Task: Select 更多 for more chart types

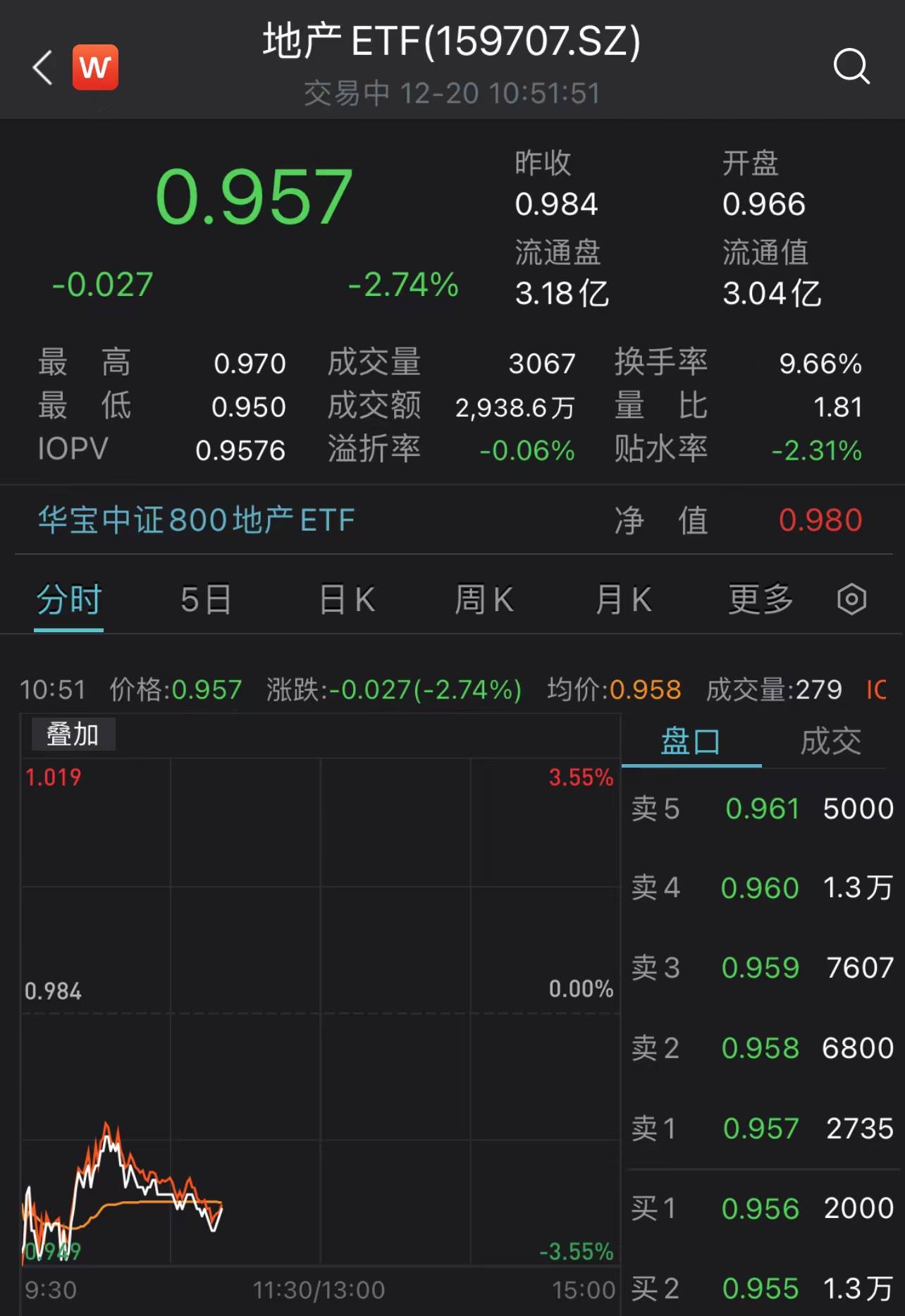Action: click(x=760, y=598)
